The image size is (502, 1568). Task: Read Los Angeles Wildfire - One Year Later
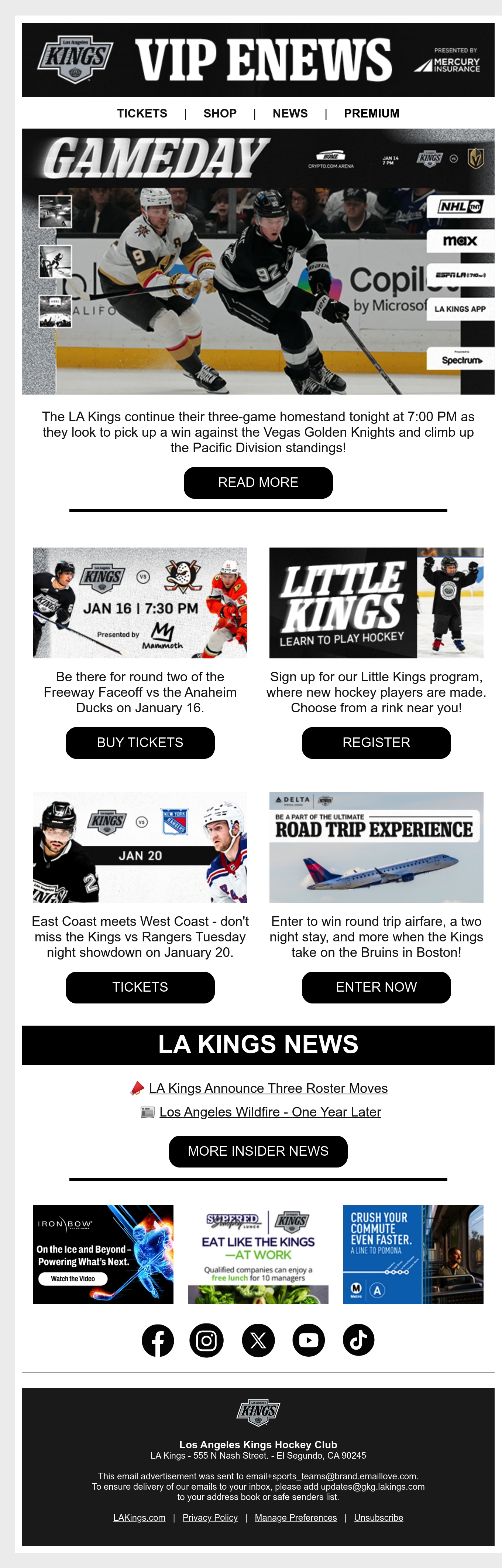pyautogui.click(x=270, y=1112)
